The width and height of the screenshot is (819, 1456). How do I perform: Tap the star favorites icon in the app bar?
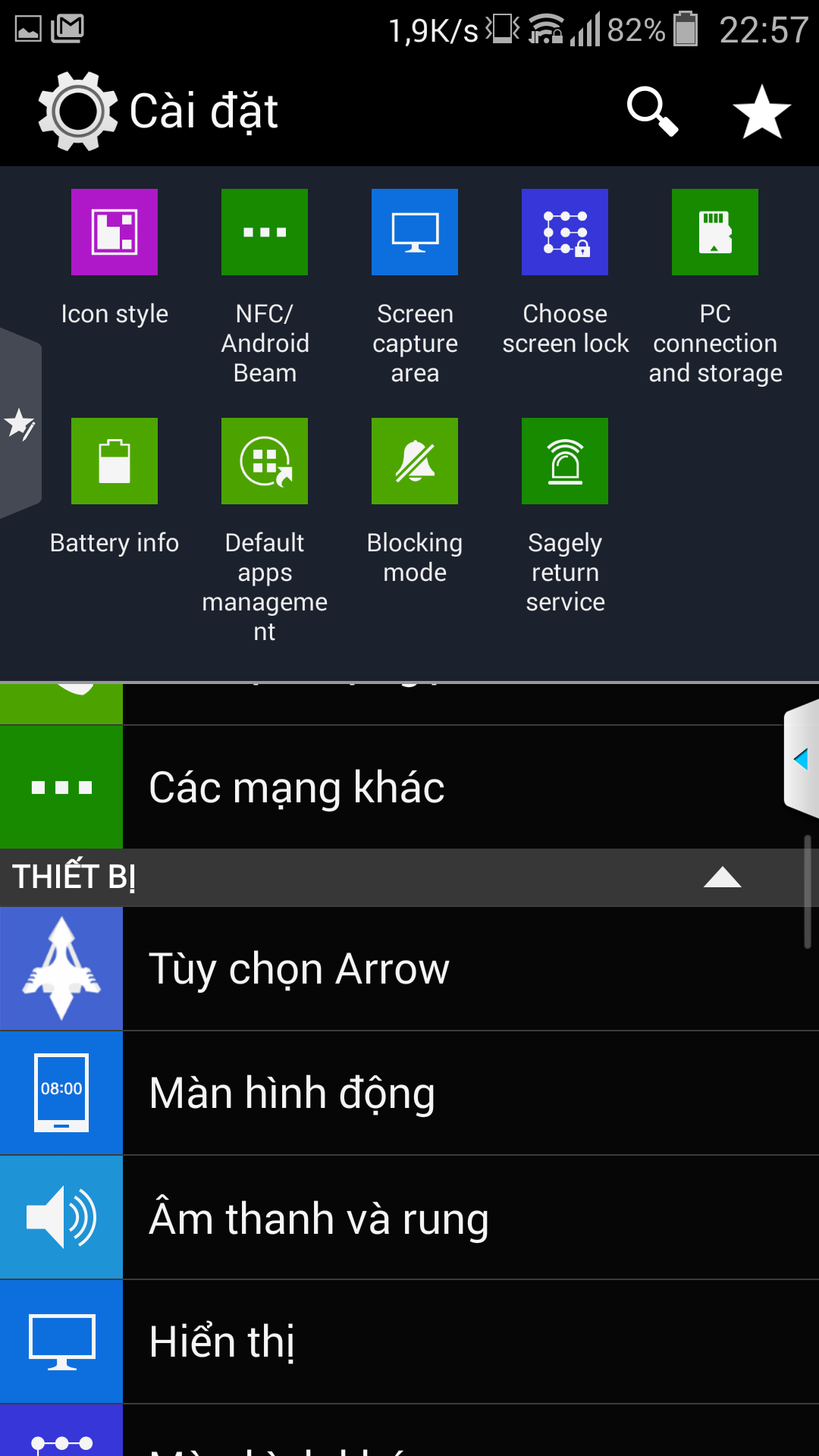click(x=762, y=111)
